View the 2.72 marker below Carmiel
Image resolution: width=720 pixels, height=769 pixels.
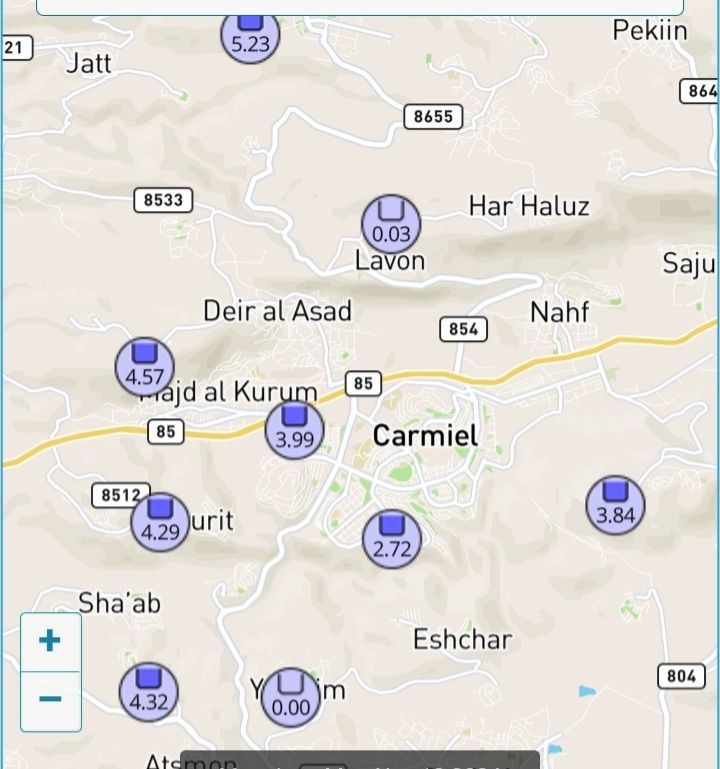[392, 539]
